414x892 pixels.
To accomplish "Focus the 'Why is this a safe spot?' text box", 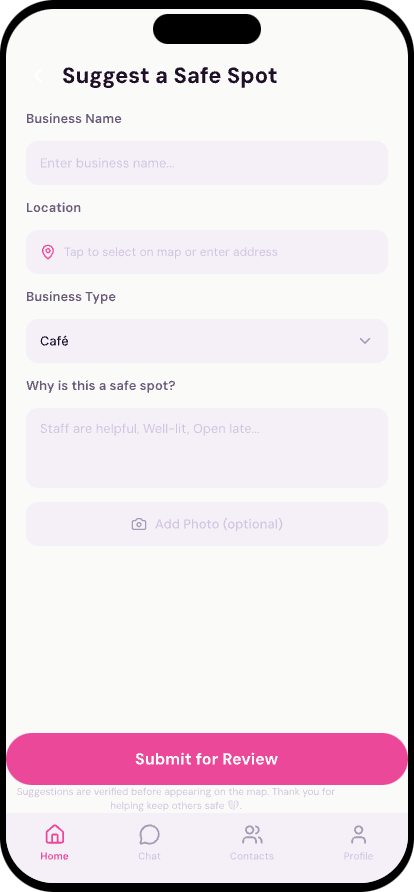I will [207, 448].
